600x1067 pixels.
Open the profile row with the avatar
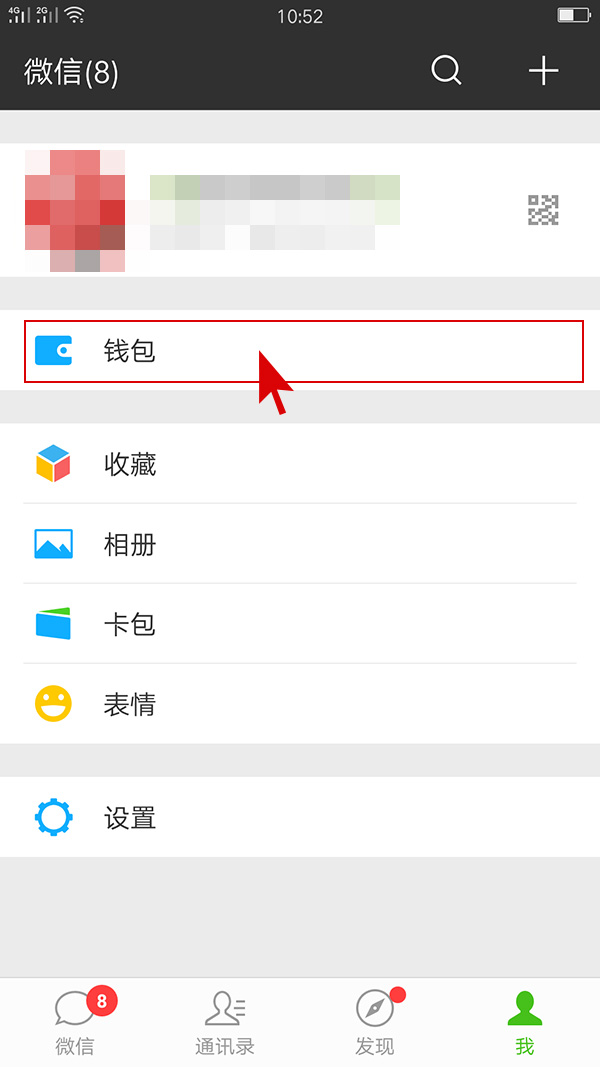300,210
